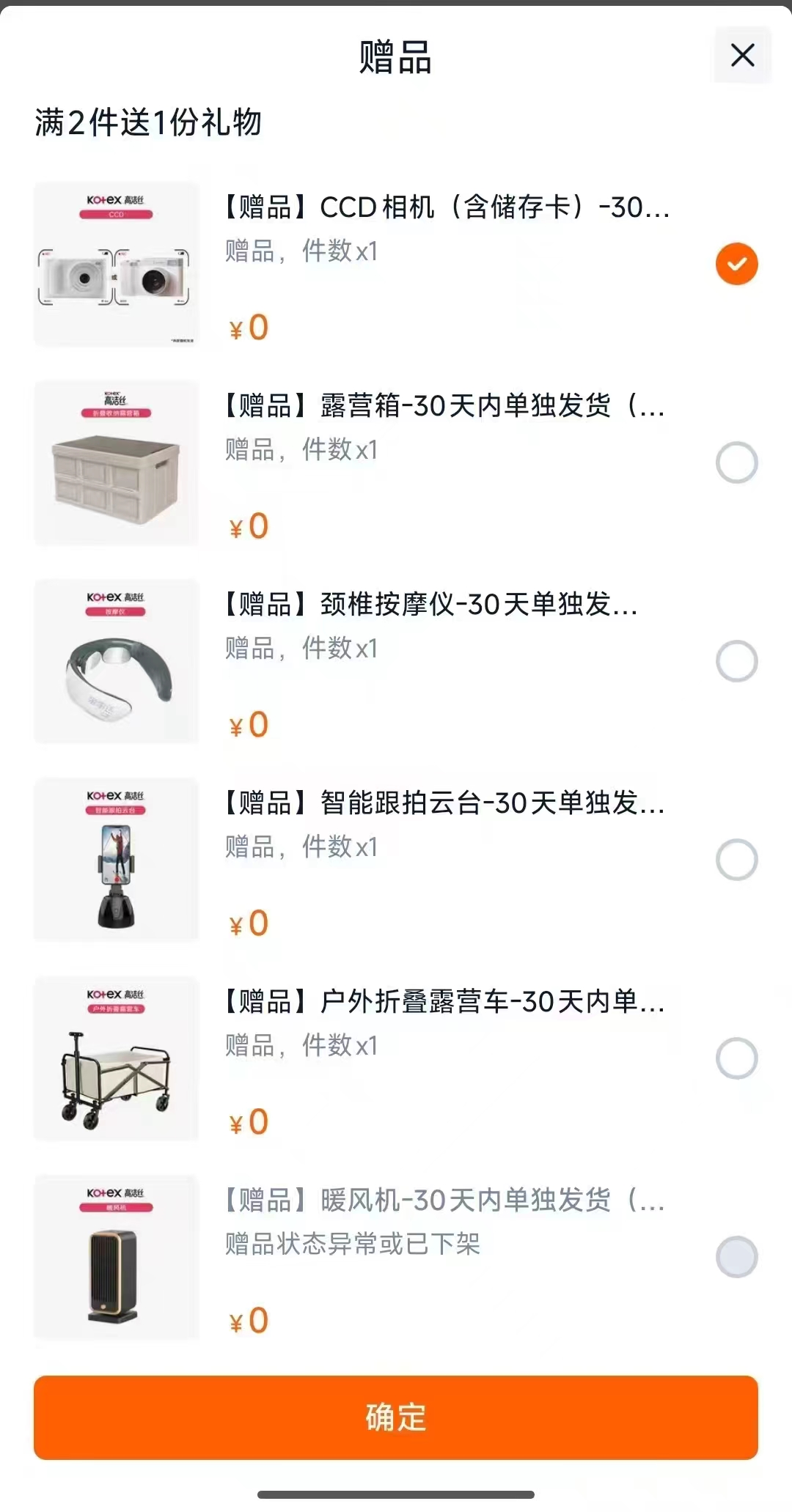Select the 露营箱 gift radio button
792x1512 pixels.
click(736, 462)
